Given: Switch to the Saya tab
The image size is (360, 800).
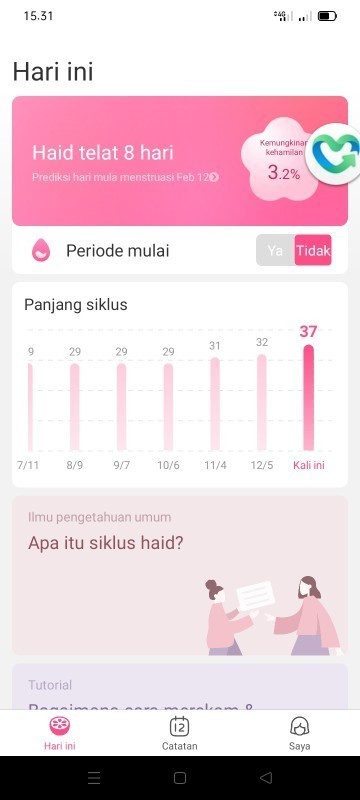Looking at the screenshot, I should (299, 733).
